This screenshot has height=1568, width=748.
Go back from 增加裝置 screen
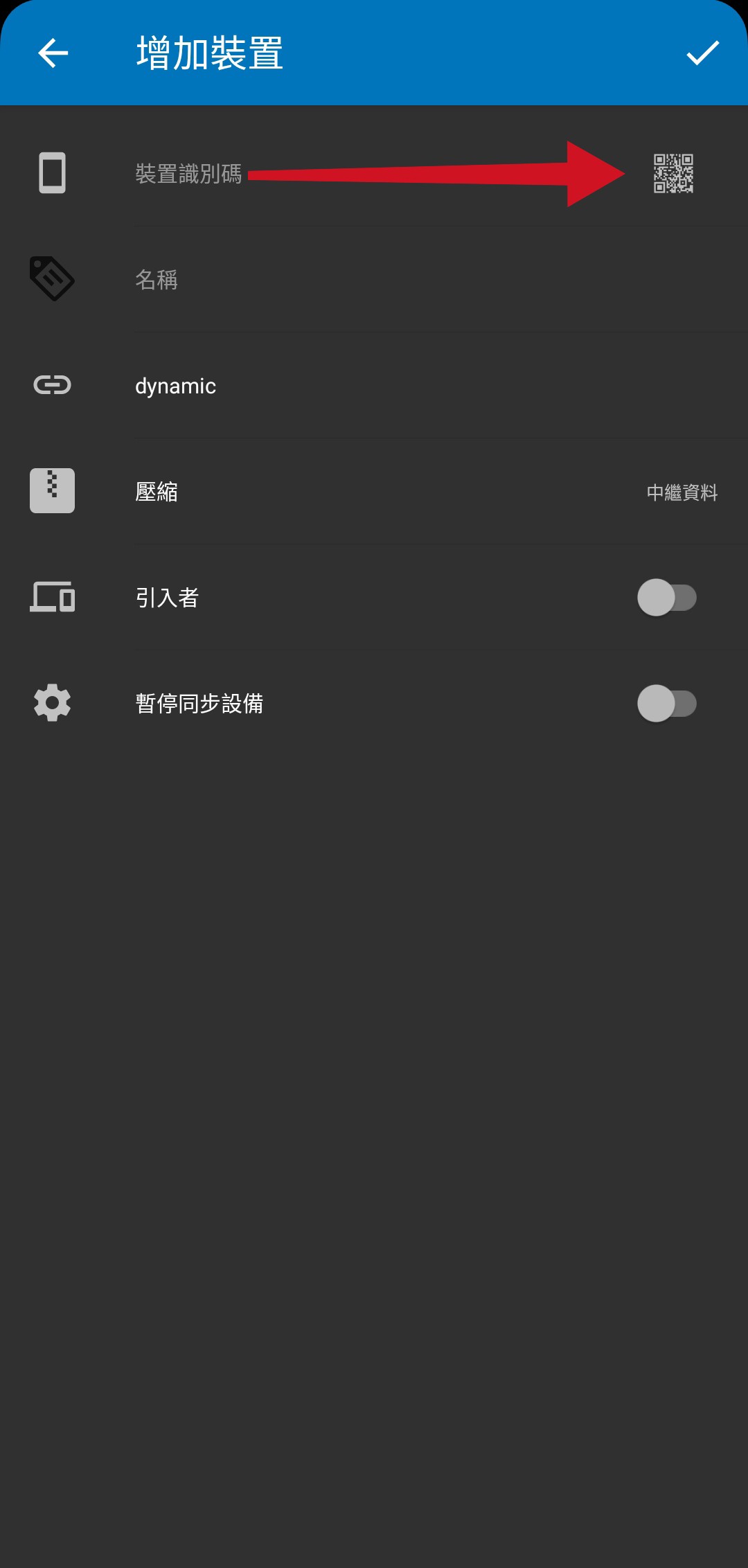pos(53,53)
